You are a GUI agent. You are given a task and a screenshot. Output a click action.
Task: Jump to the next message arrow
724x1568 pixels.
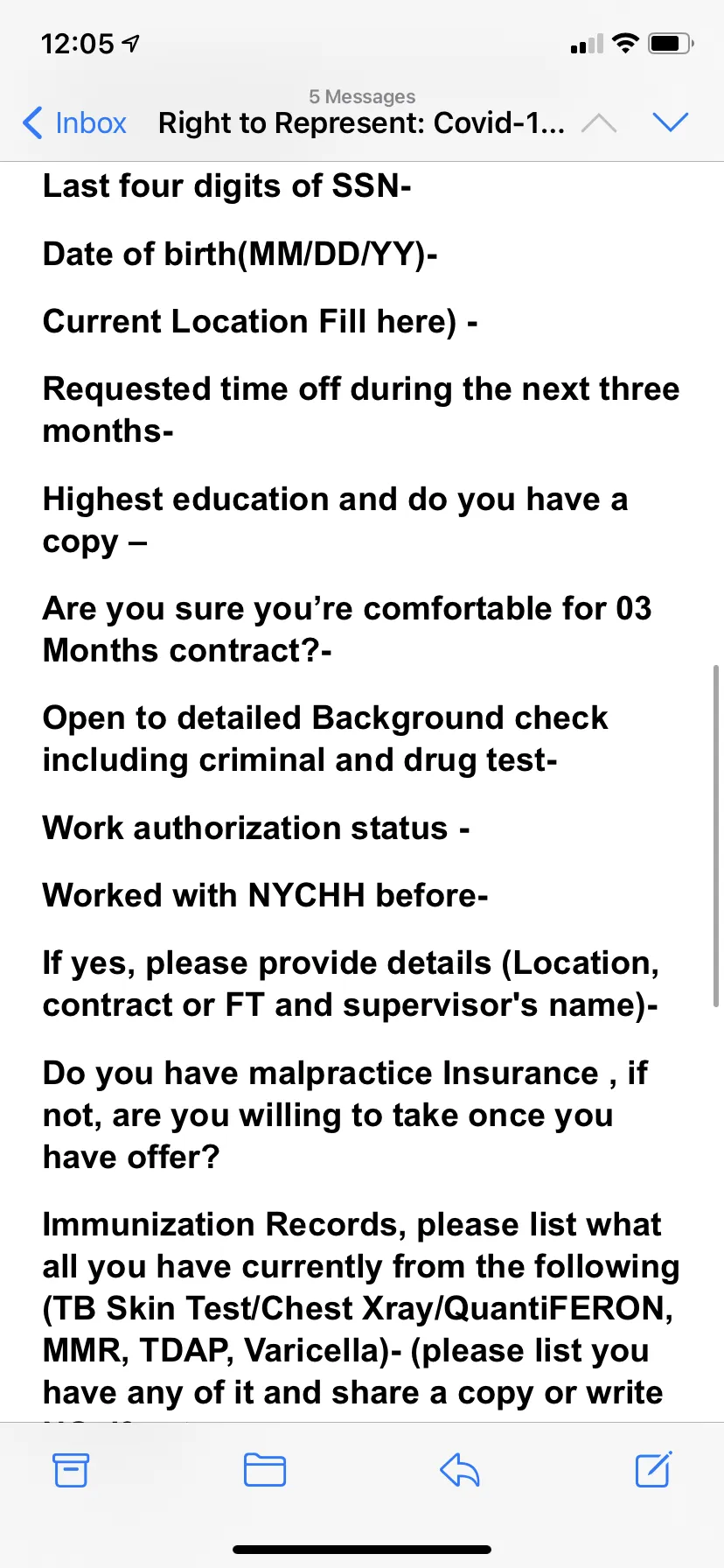click(x=671, y=122)
